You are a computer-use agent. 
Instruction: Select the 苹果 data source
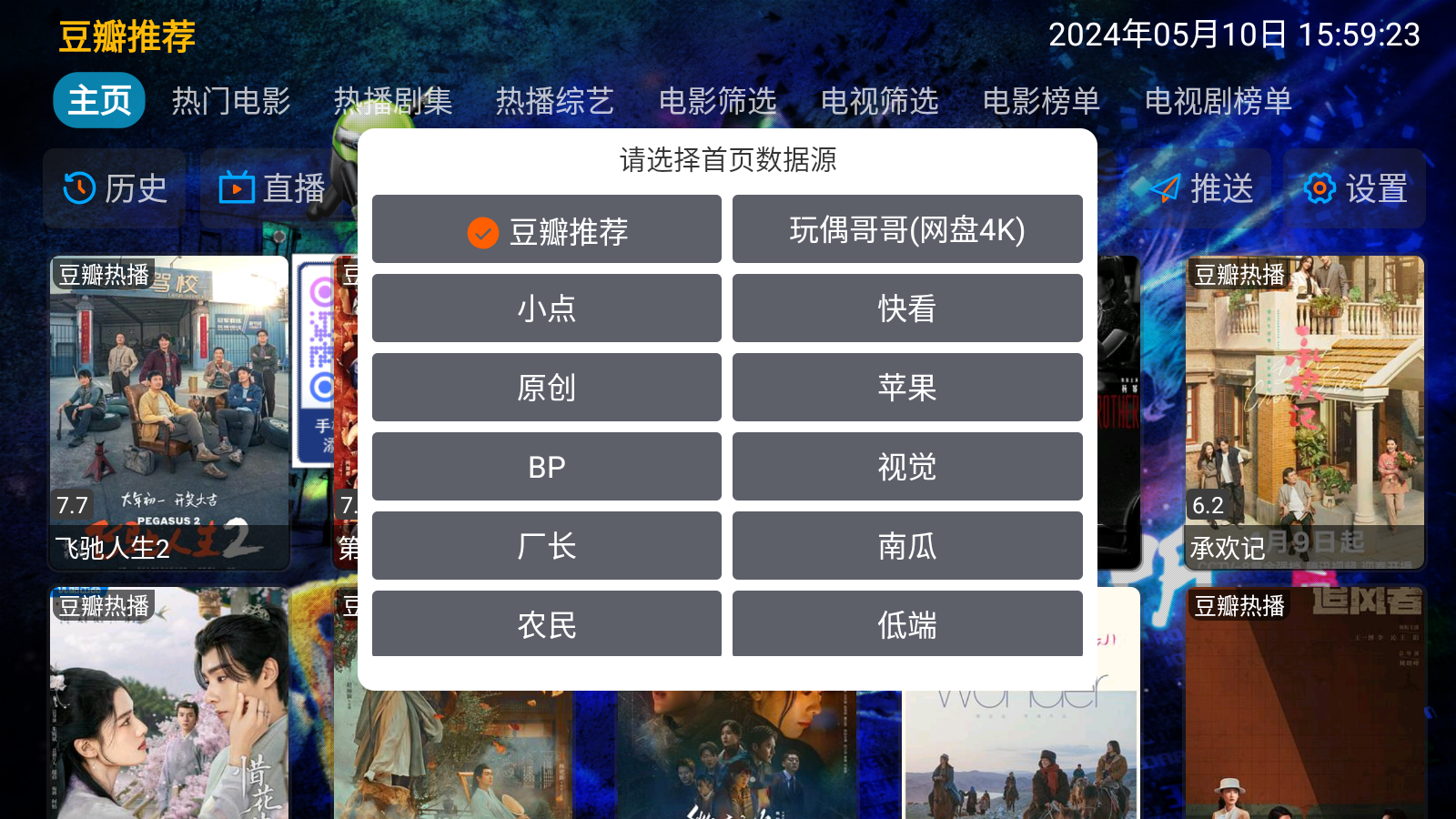(x=906, y=388)
